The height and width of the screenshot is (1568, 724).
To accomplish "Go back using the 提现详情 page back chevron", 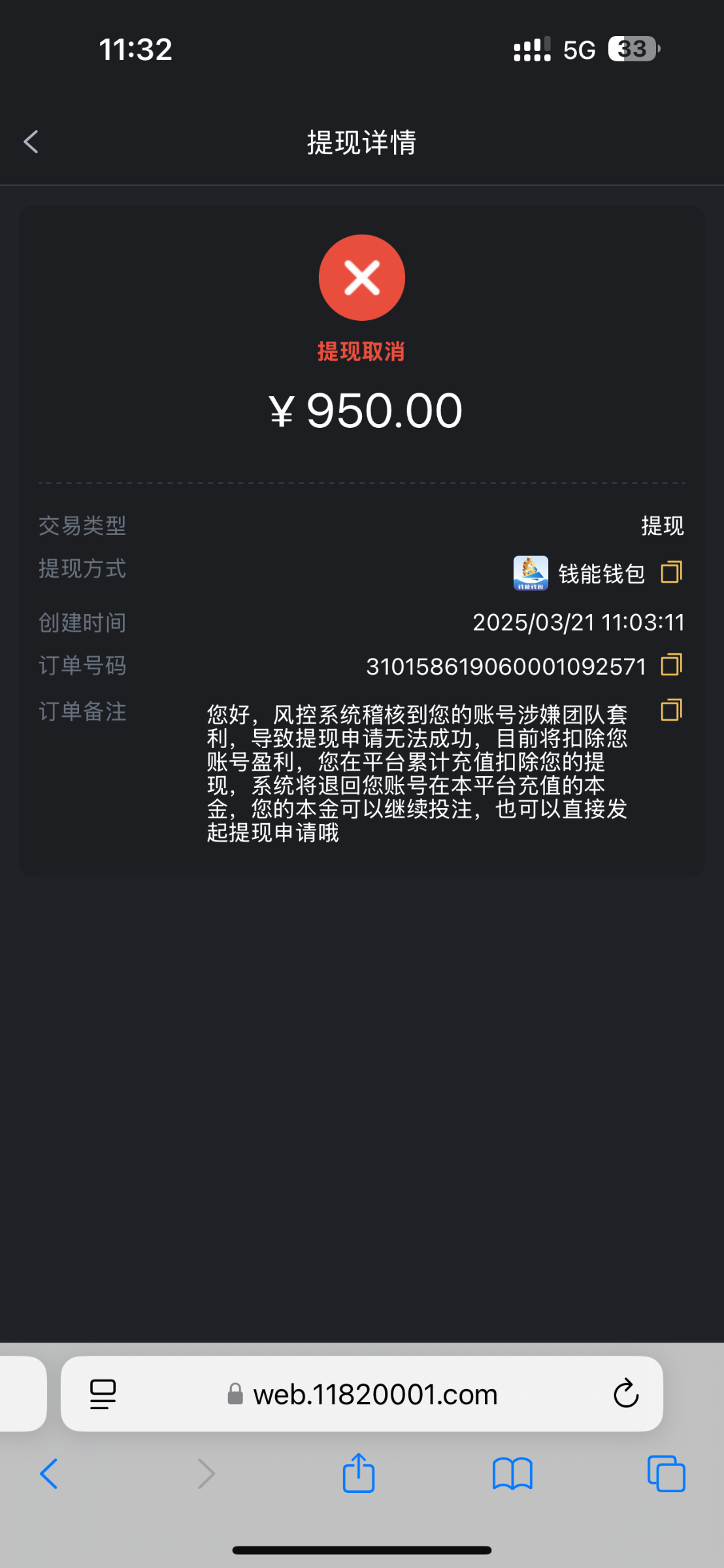I will pyautogui.click(x=30, y=140).
